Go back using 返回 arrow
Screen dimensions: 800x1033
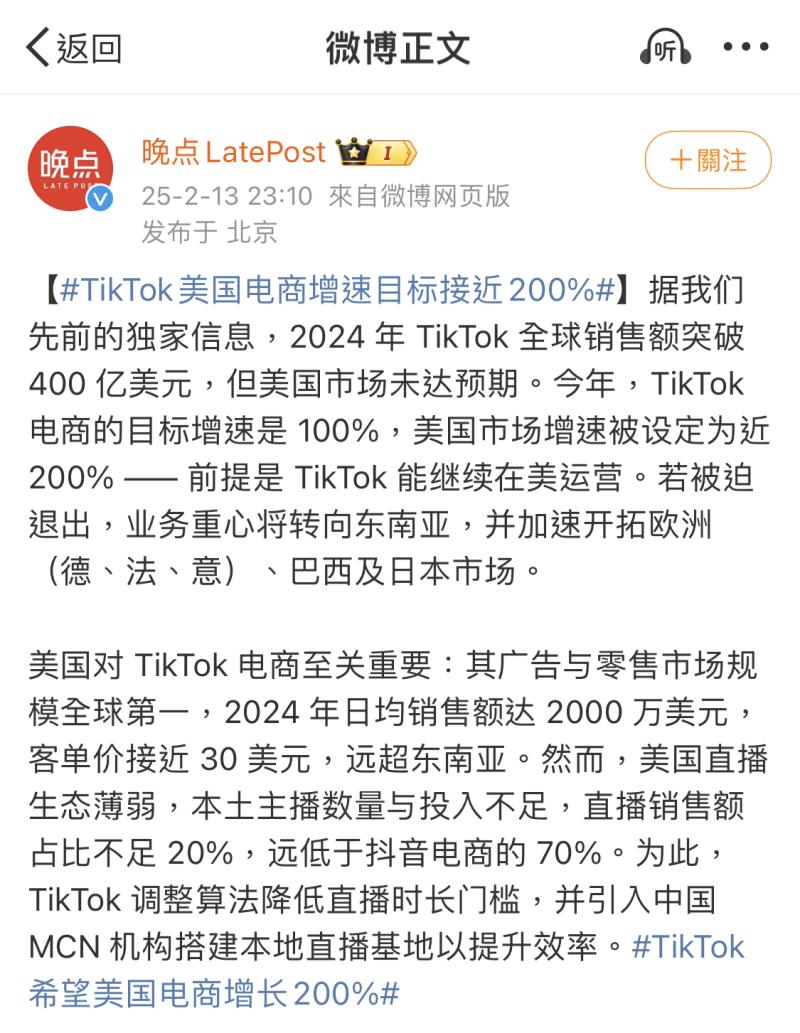pyautogui.click(x=72, y=47)
